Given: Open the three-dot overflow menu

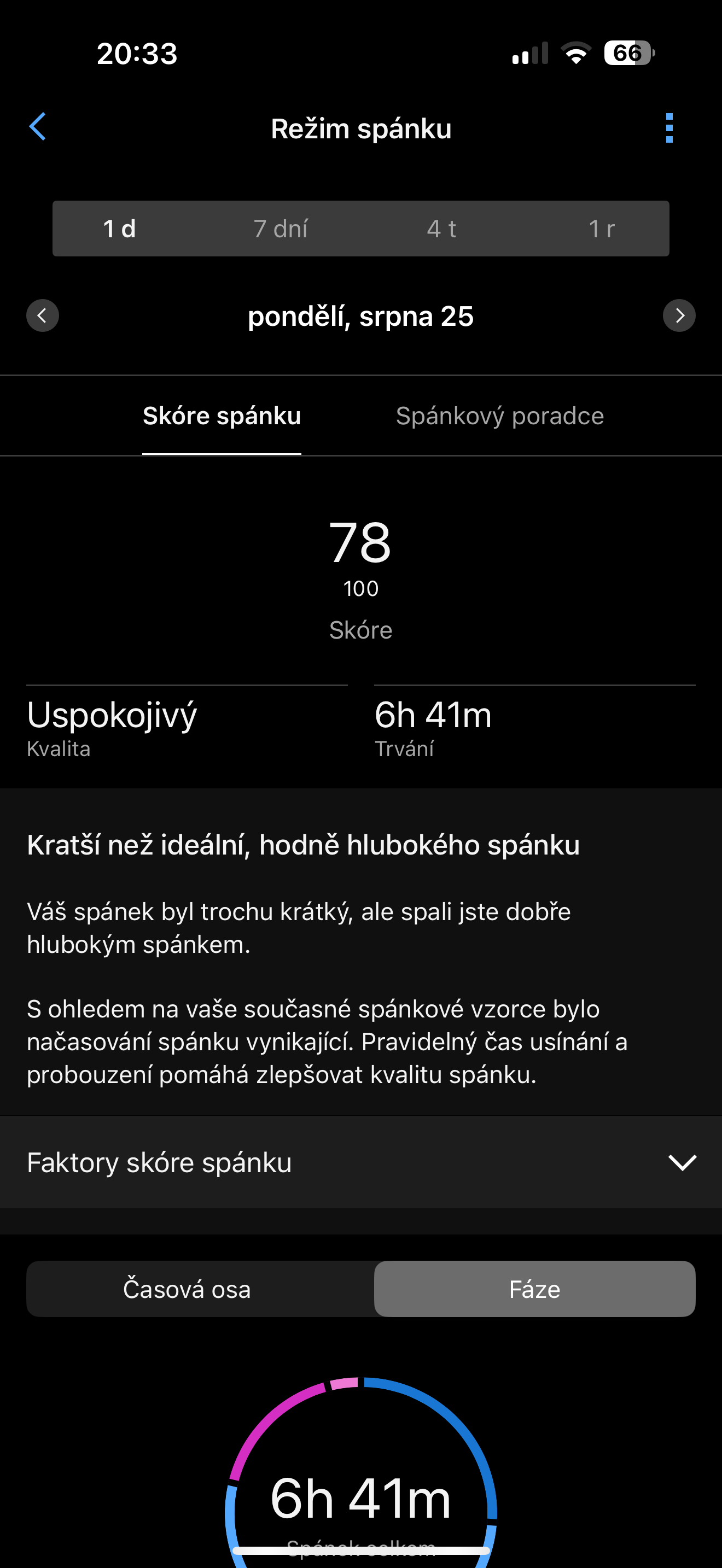Looking at the screenshot, I should coord(669,128).
